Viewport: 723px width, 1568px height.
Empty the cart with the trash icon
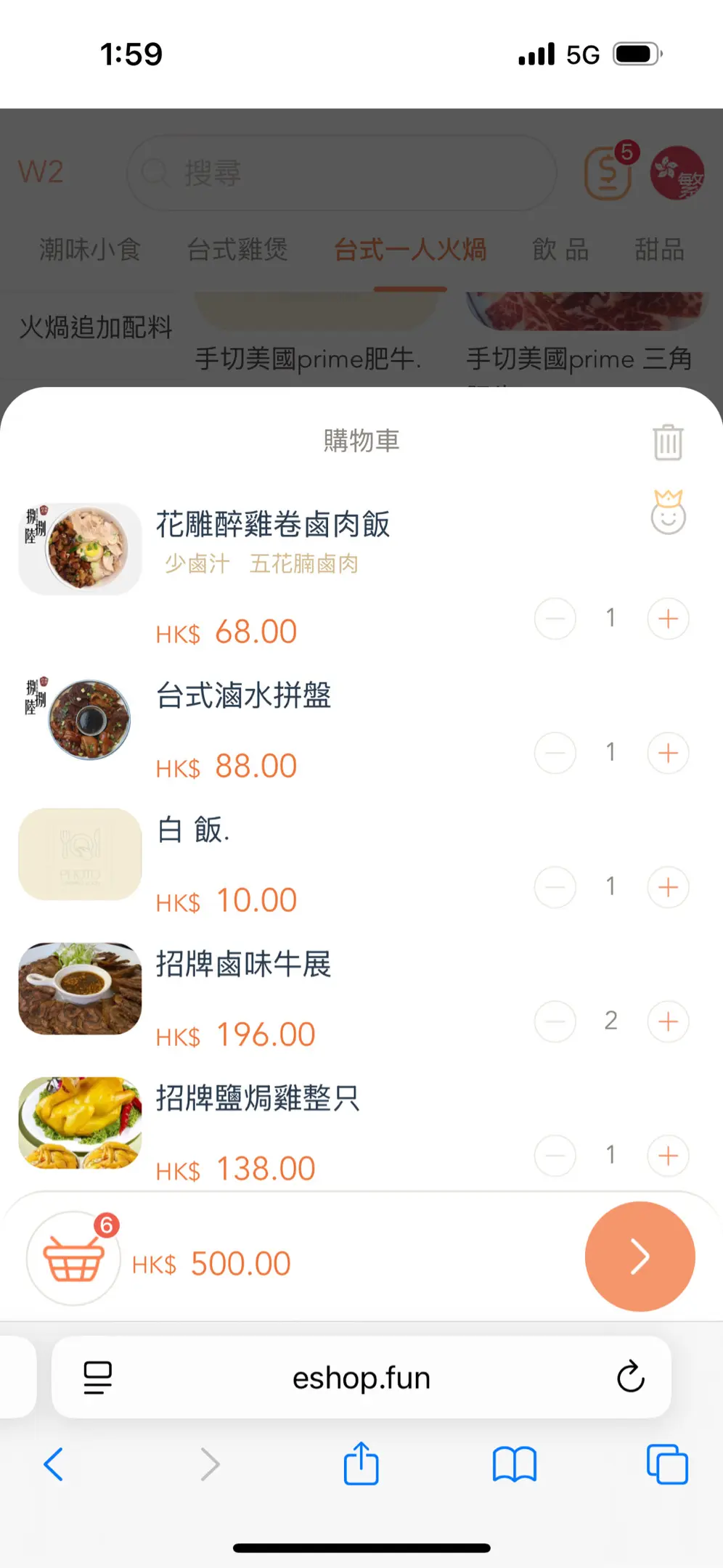point(668,442)
